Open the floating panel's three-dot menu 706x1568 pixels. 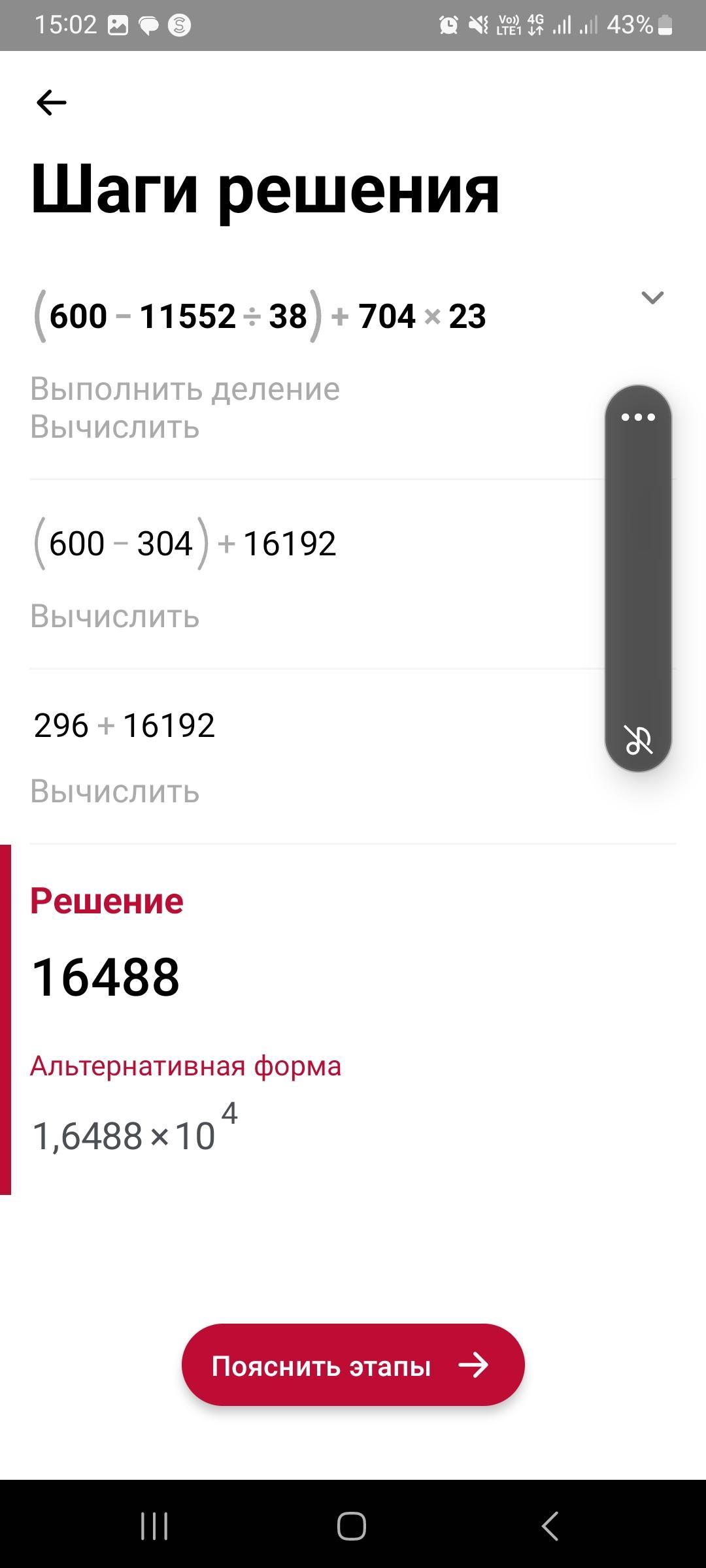tap(638, 417)
